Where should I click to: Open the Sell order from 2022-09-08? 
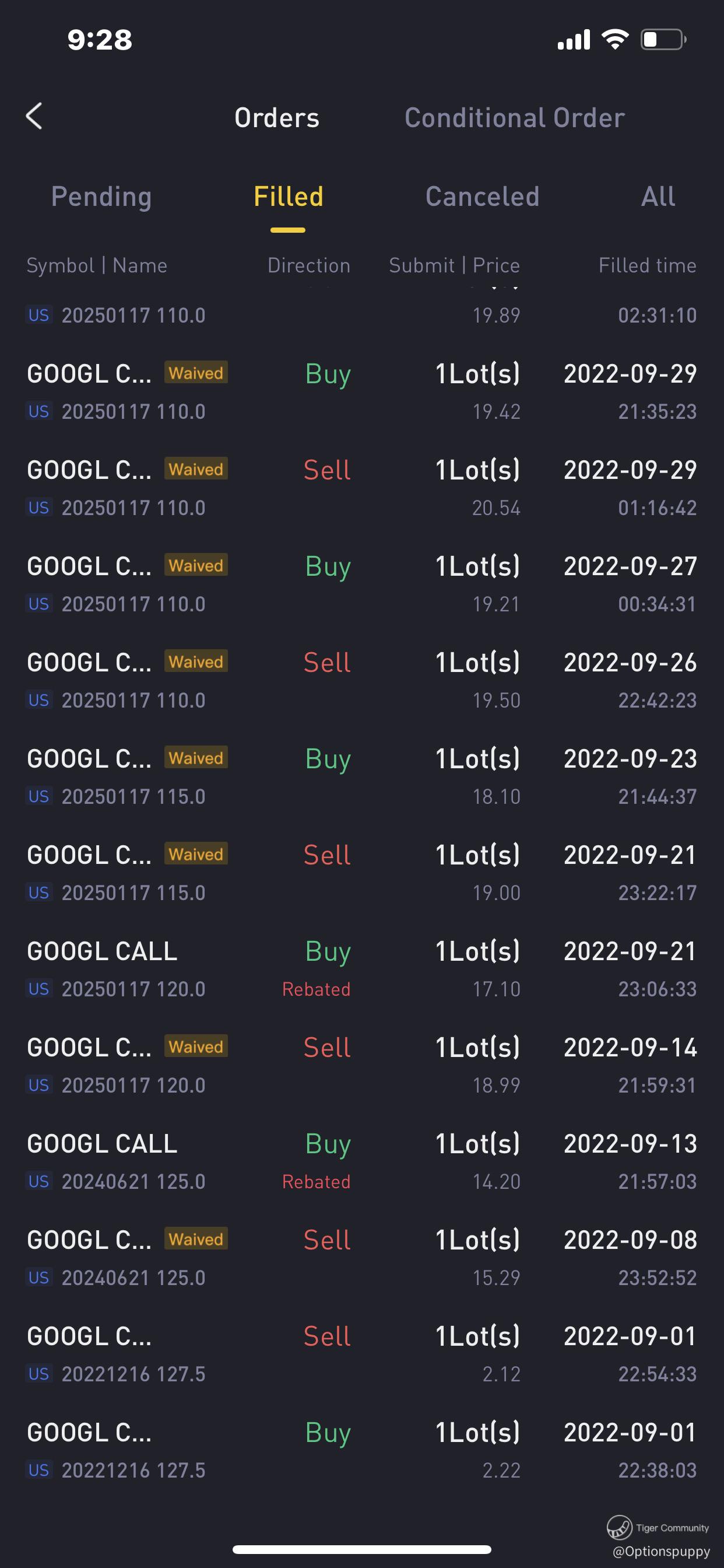(361, 1258)
